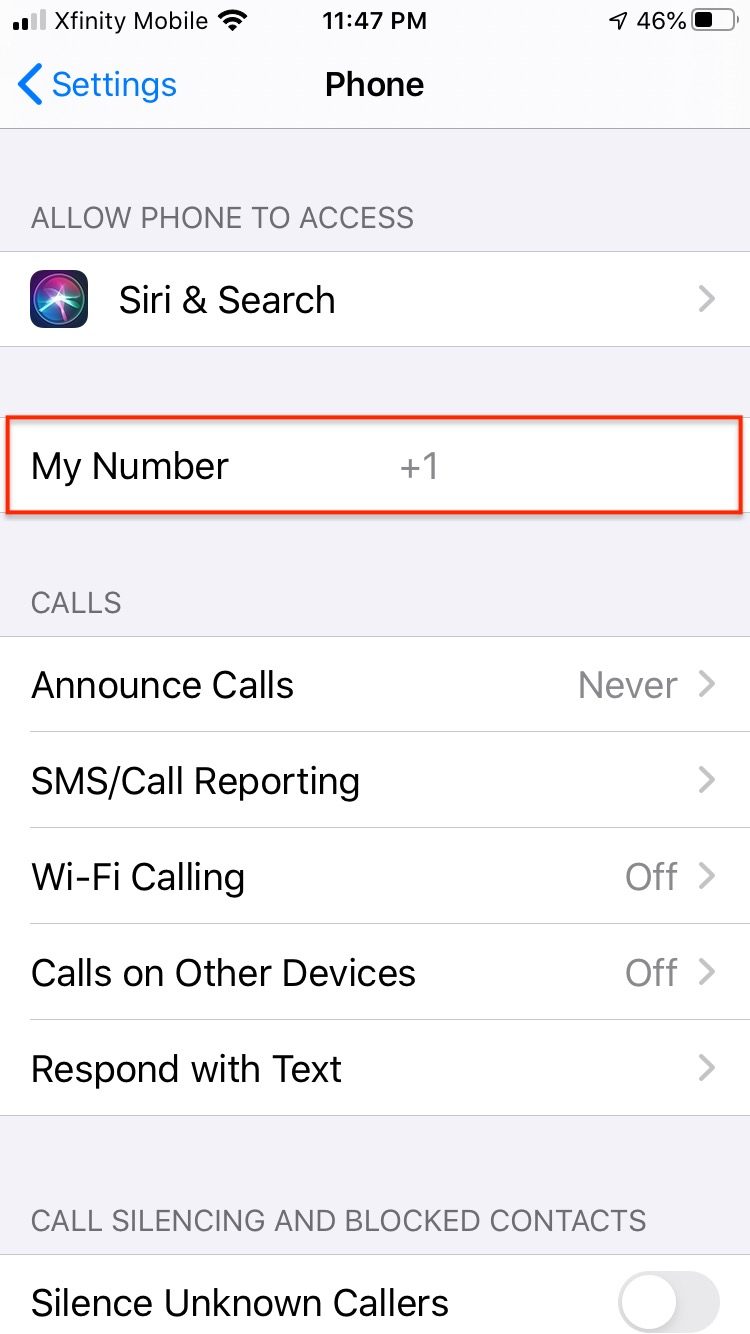Viewport: 750px width, 1334px height.
Task: Open SMS/Call Reporting
Action: click(x=375, y=781)
